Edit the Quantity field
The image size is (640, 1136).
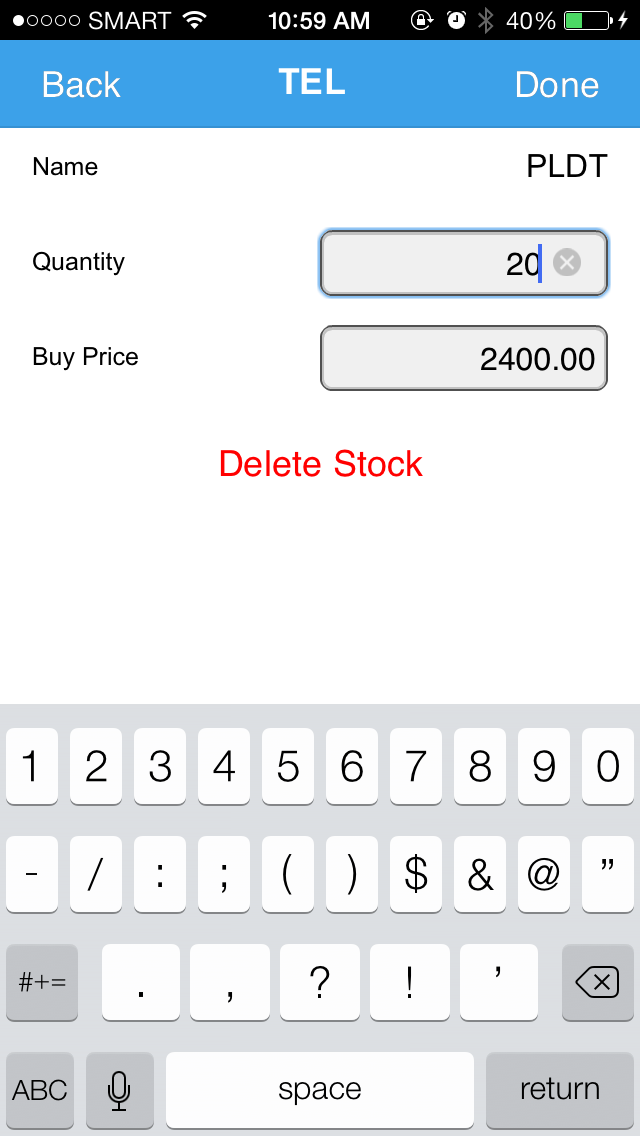click(463, 263)
